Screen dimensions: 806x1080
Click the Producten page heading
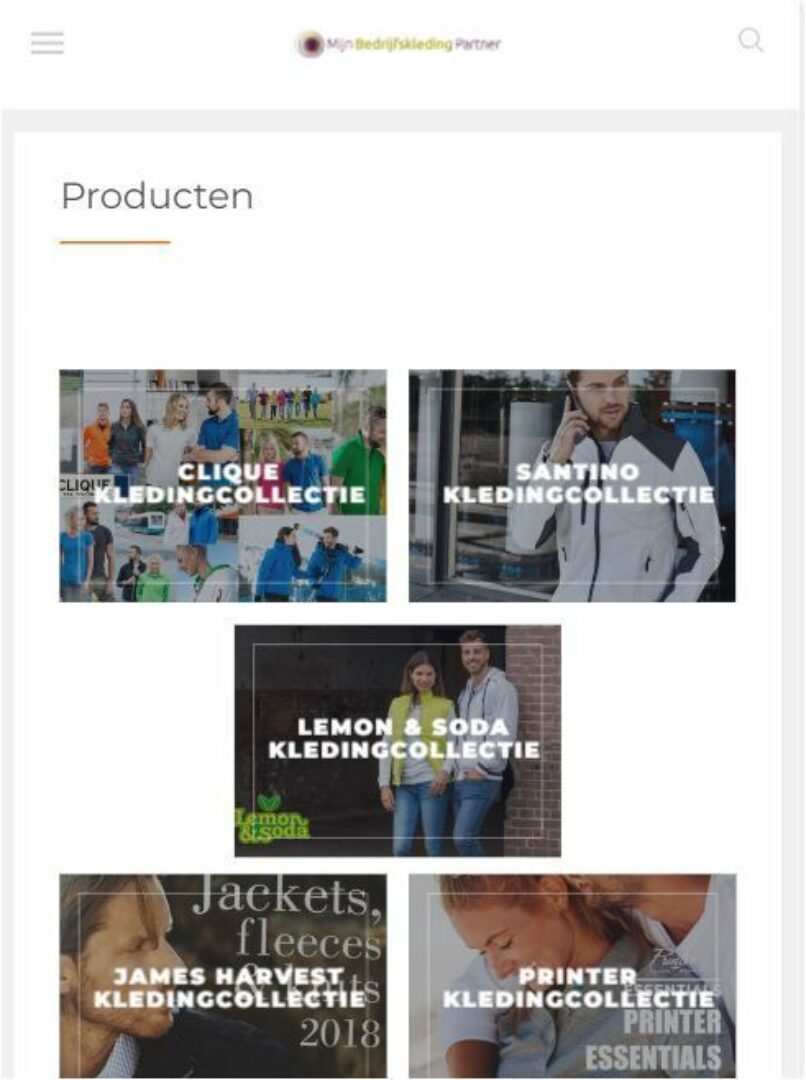click(x=156, y=196)
